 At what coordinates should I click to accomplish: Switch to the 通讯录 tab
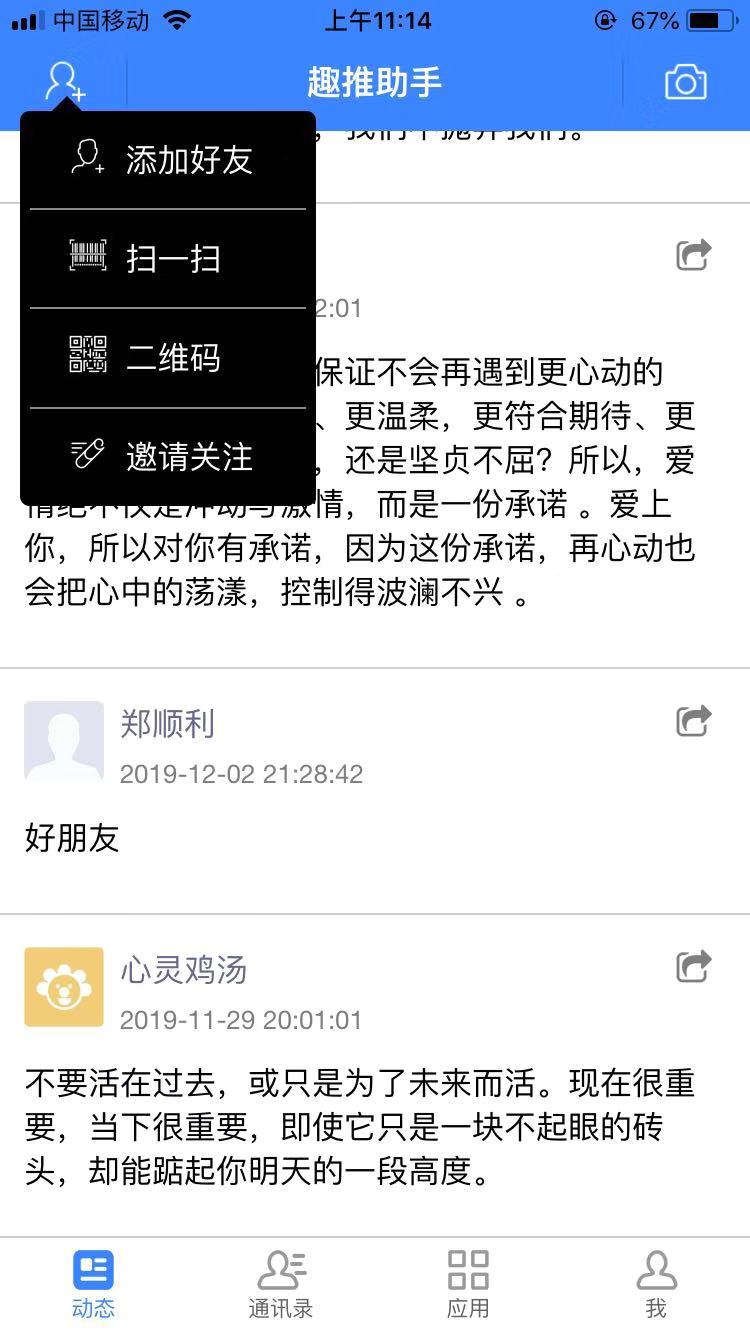click(x=281, y=1284)
